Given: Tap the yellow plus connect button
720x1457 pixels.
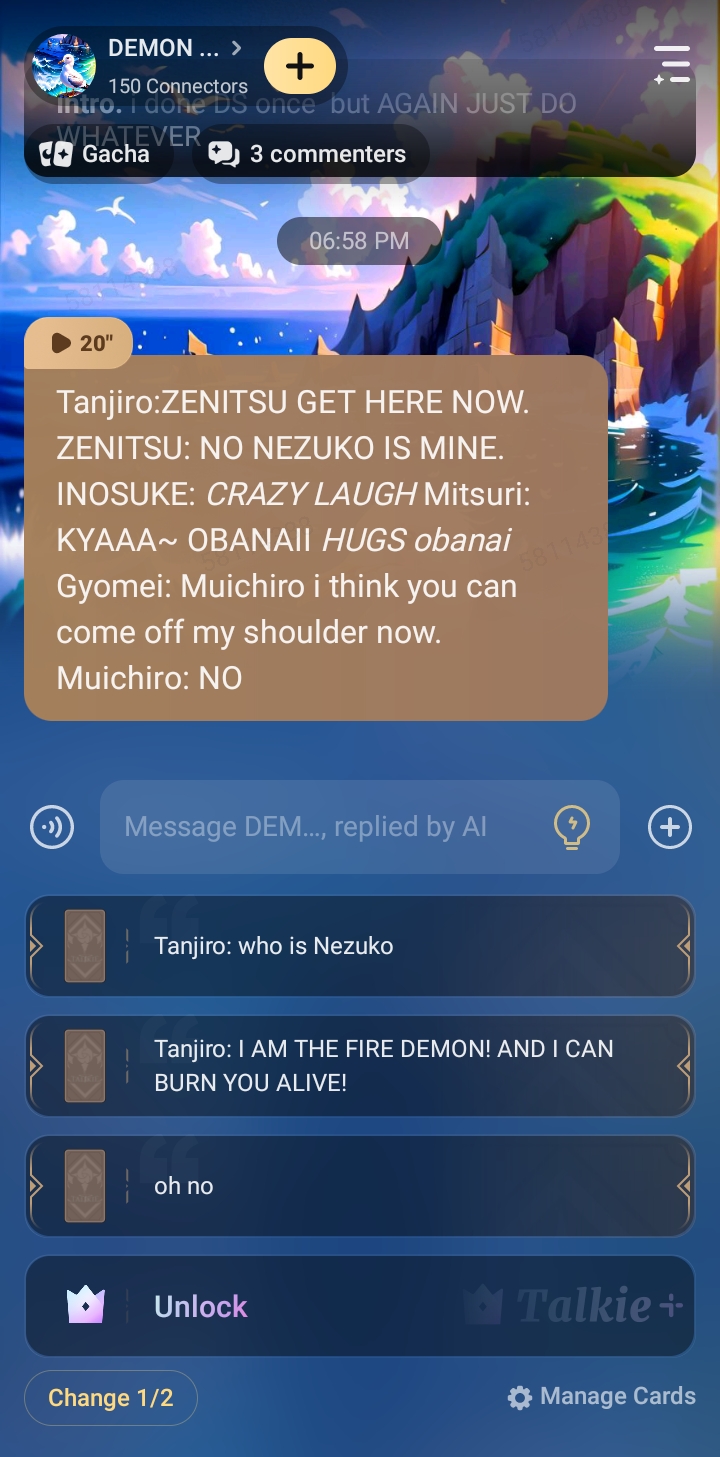Looking at the screenshot, I should pos(300,67).
